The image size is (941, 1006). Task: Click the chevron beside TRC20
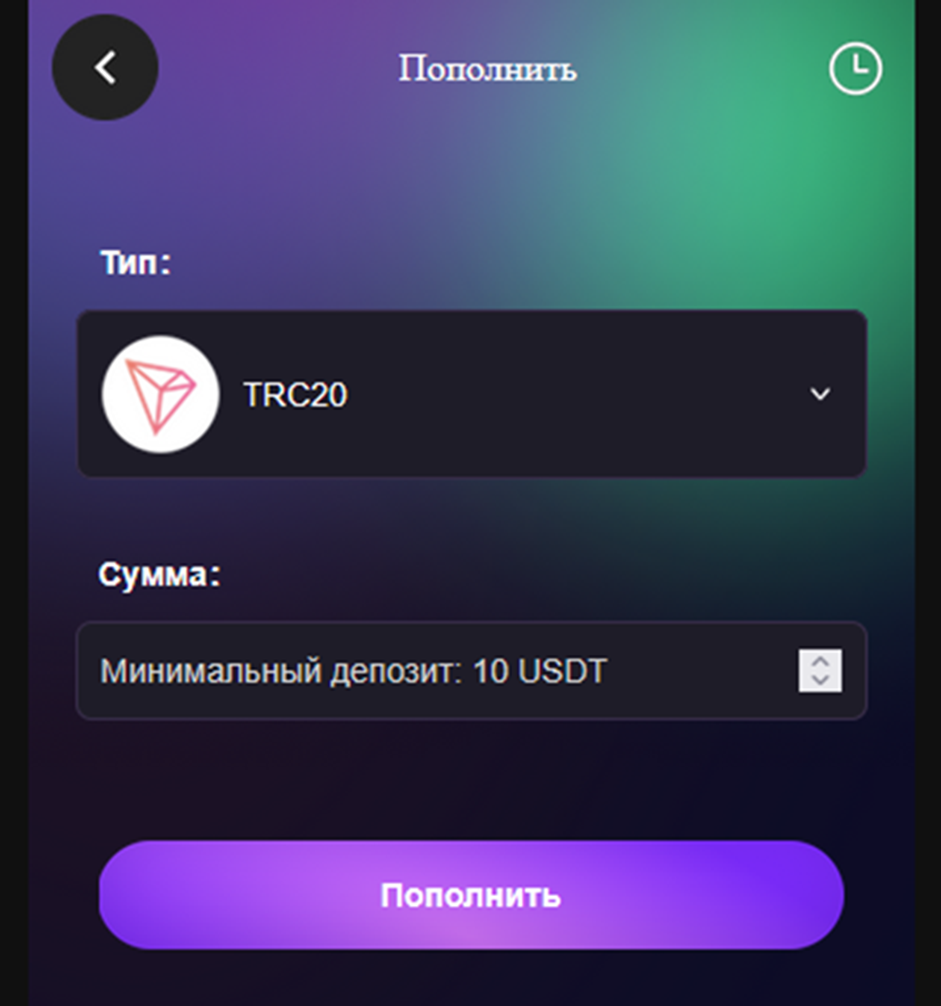pos(819,395)
